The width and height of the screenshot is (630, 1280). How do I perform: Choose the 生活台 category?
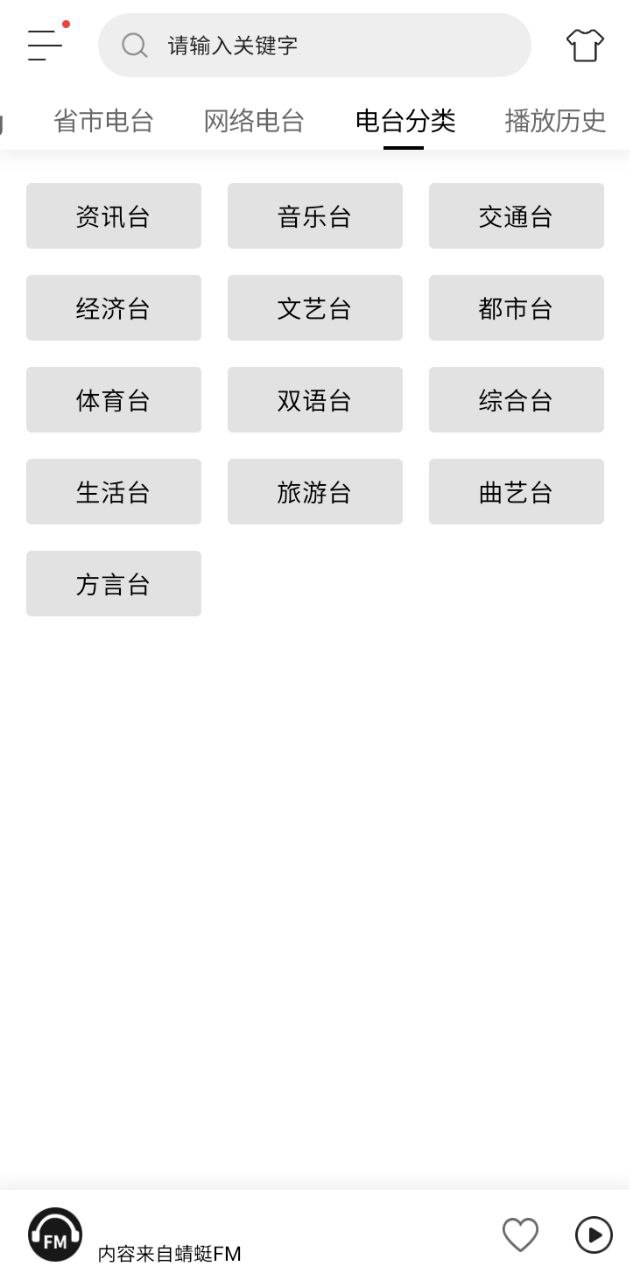[113, 492]
